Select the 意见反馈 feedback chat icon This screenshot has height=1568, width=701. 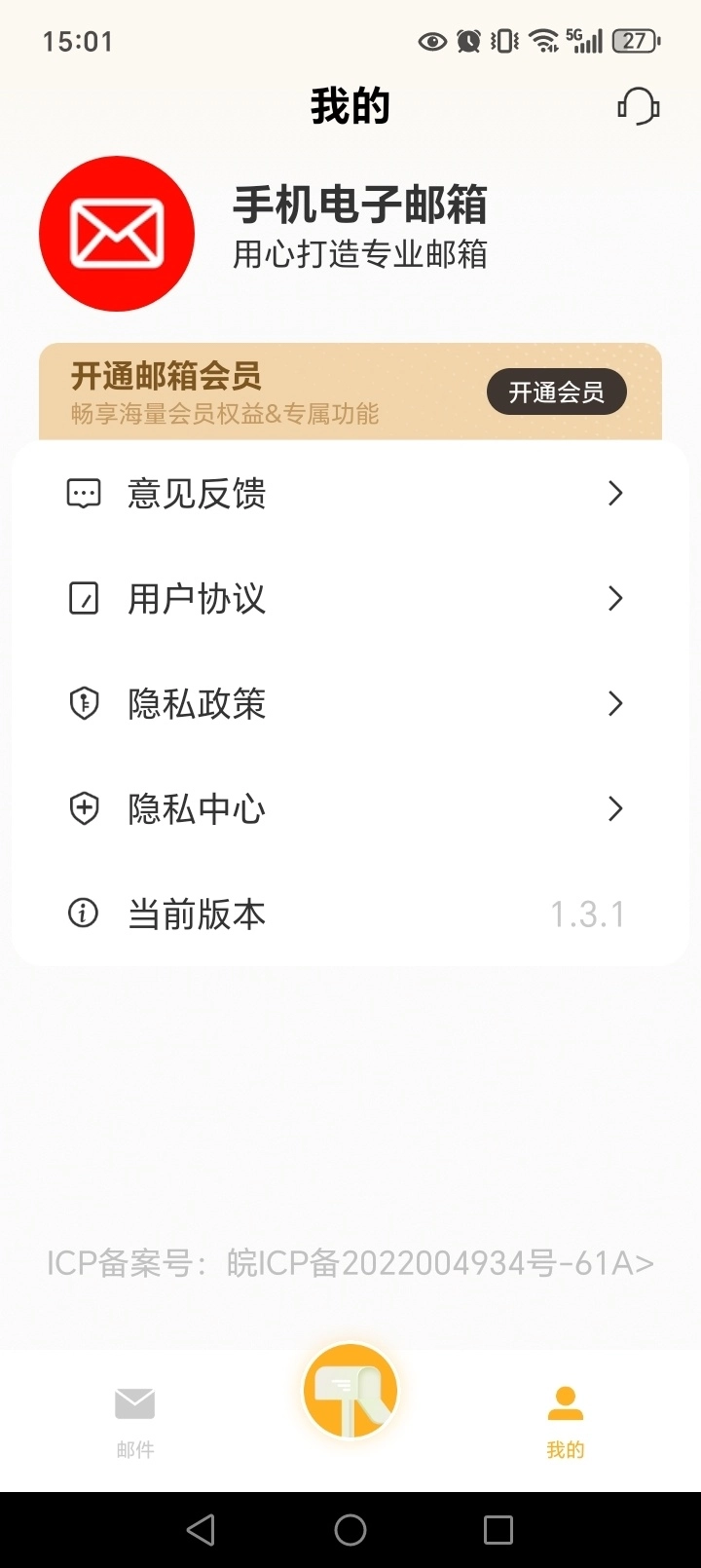(x=84, y=493)
